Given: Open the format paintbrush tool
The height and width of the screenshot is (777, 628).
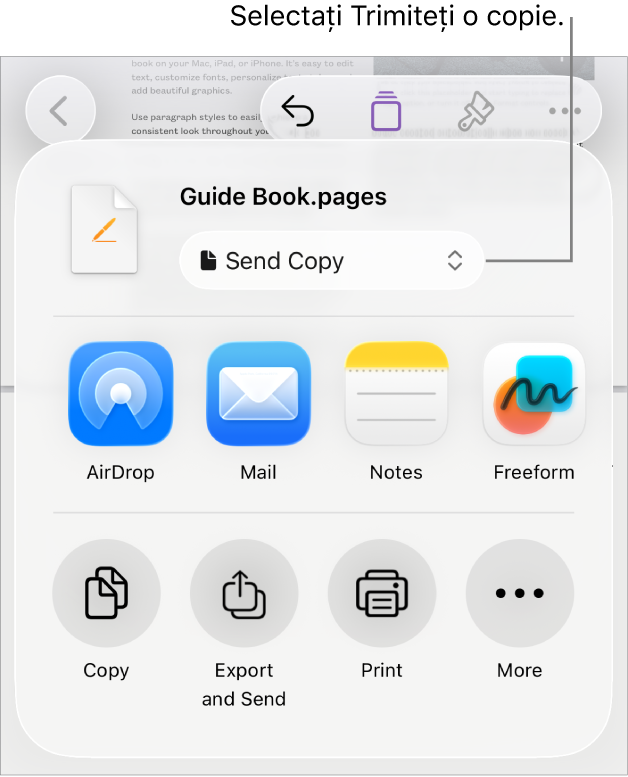Looking at the screenshot, I should [x=475, y=112].
